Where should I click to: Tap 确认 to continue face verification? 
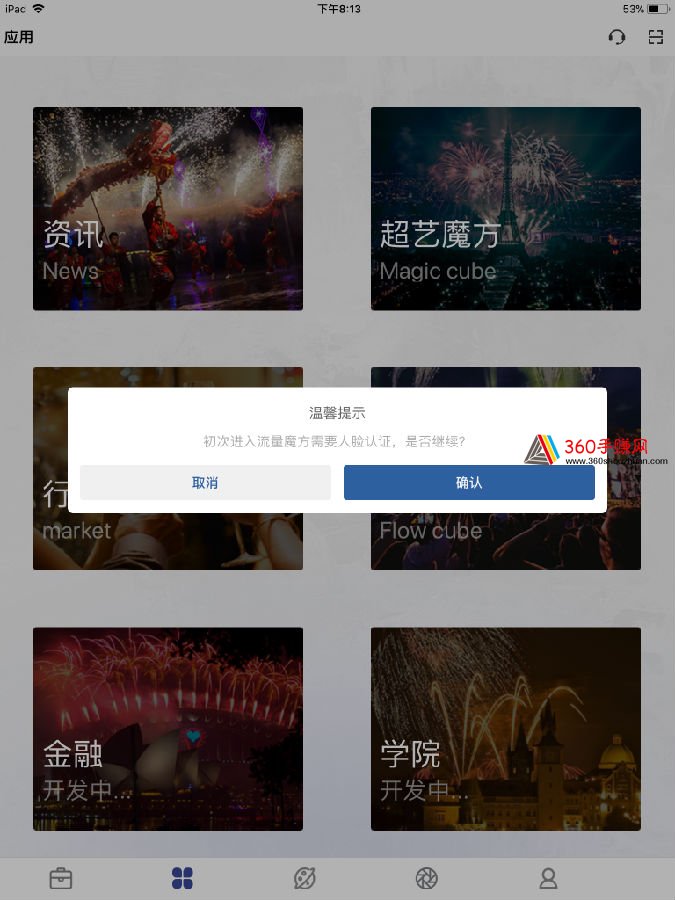coord(469,482)
